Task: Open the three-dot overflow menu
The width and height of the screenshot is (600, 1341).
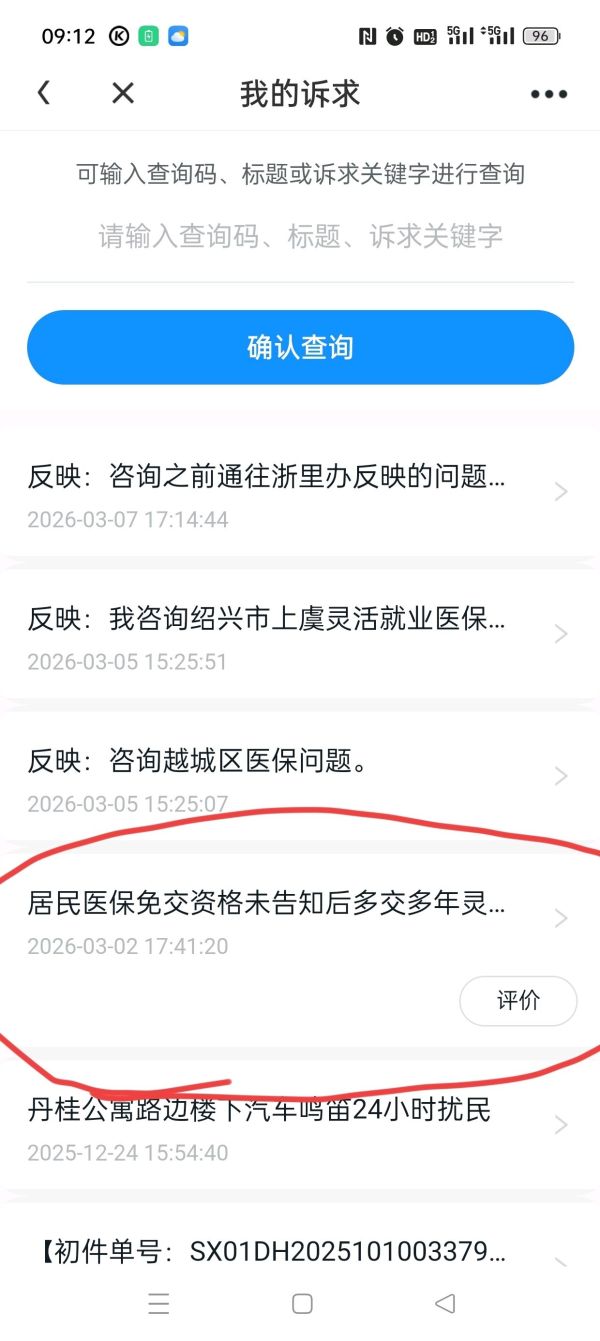Action: click(549, 94)
